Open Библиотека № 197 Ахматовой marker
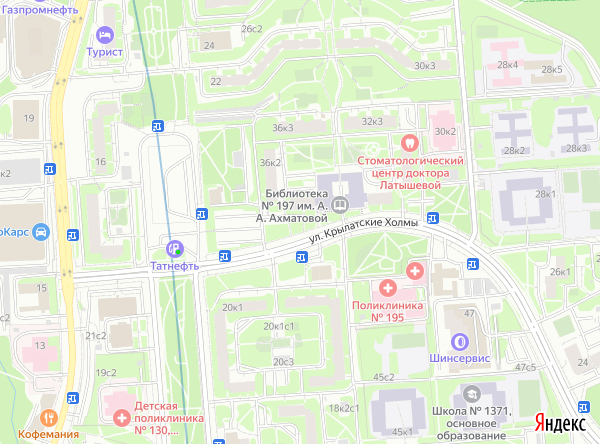Image resolution: width=600 pixels, height=444 pixels. point(340,204)
